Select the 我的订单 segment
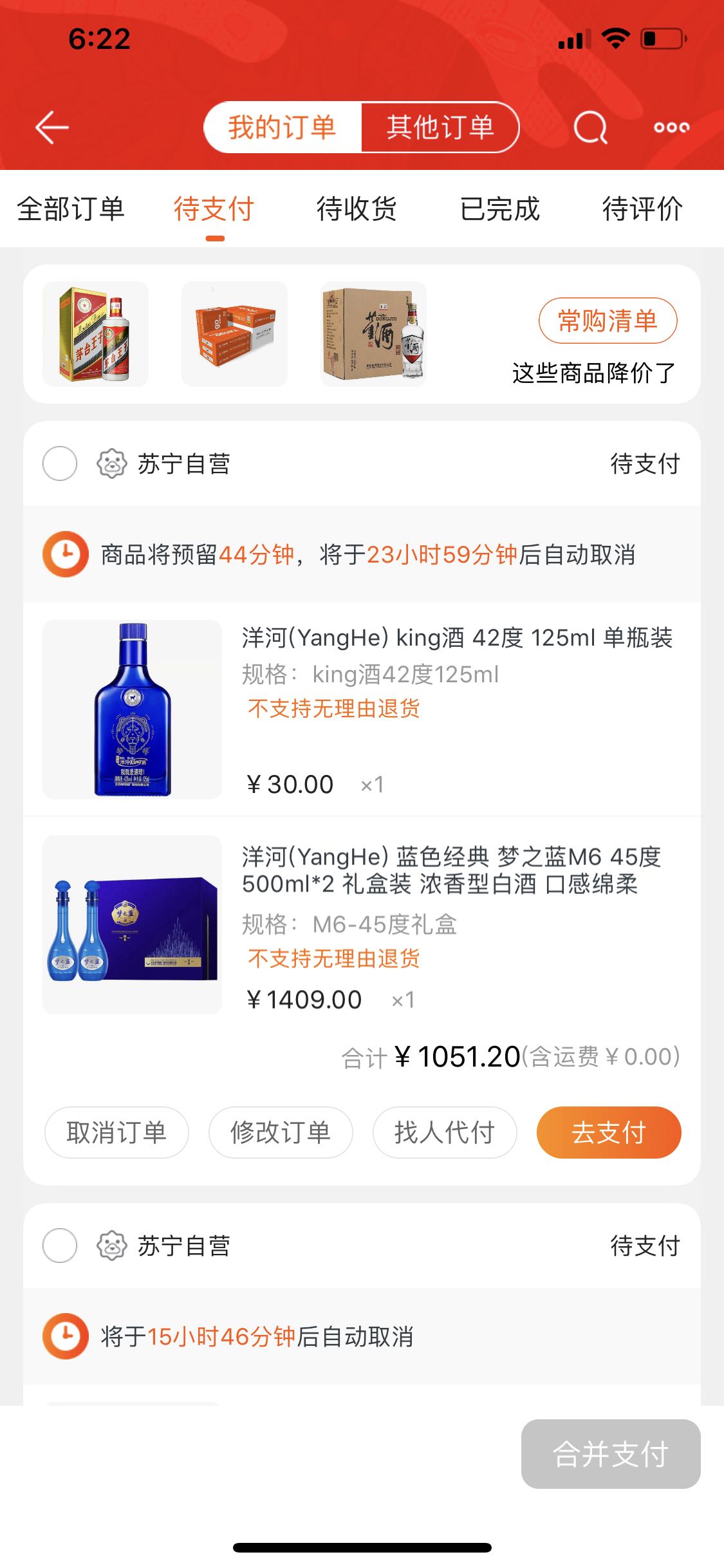The width and height of the screenshot is (724, 1568). [x=283, y=127]
